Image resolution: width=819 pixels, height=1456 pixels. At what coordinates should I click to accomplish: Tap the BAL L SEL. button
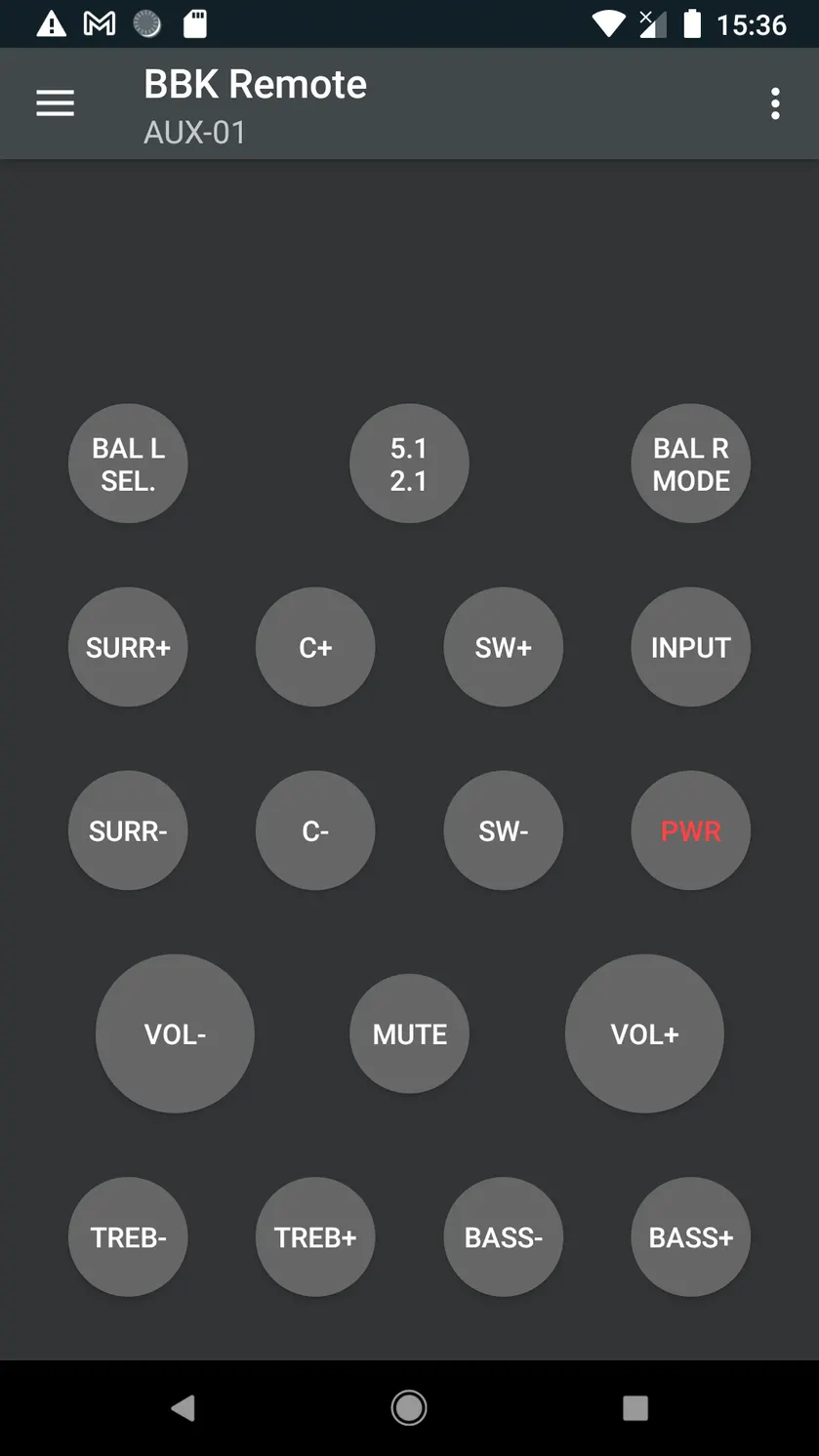[x=128, y=464]
